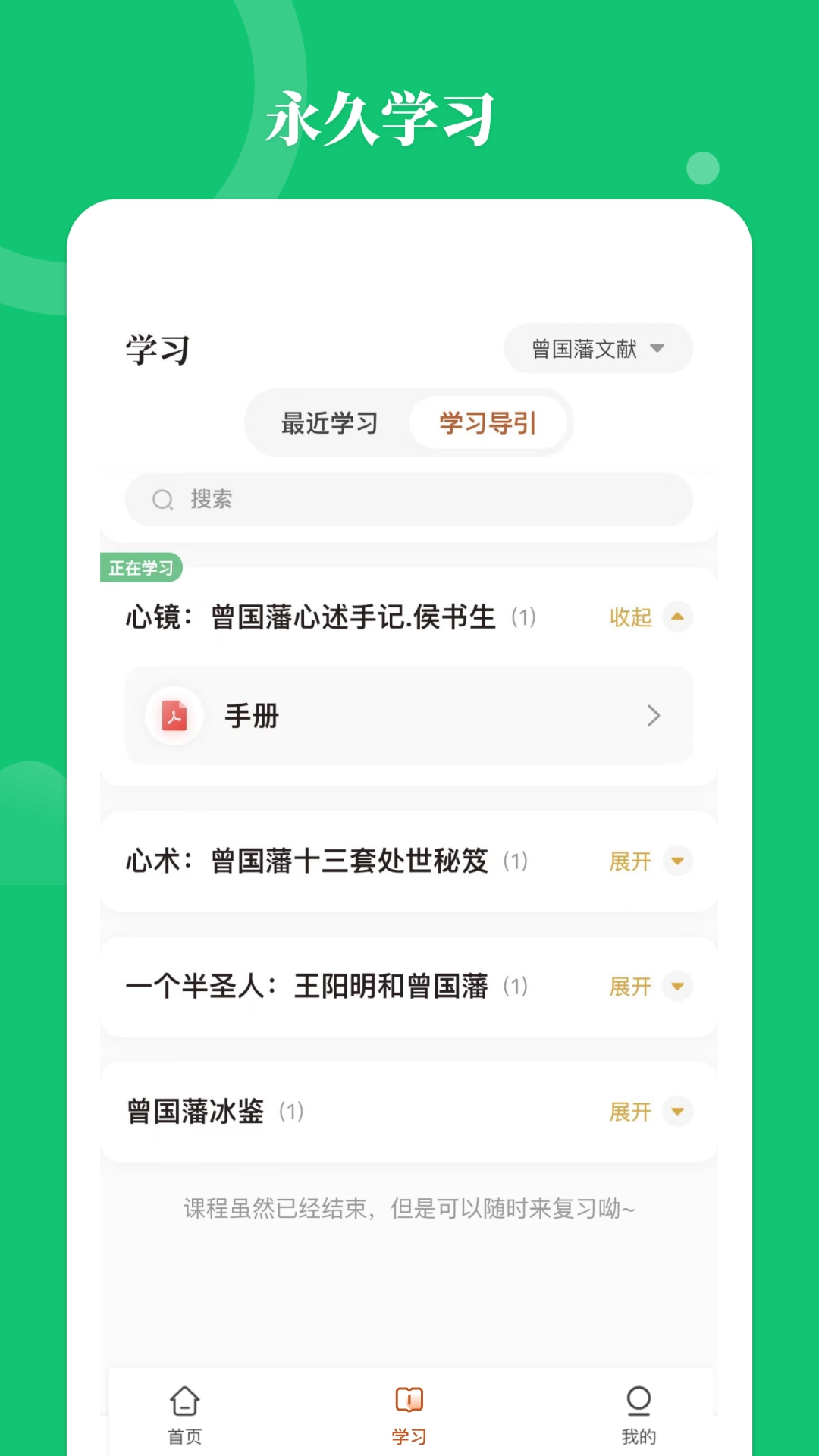819x1456 pixels.
Task: Click the down-arrow icon beside 曾国藩冰鉴's 展开
Action: 677,1112
